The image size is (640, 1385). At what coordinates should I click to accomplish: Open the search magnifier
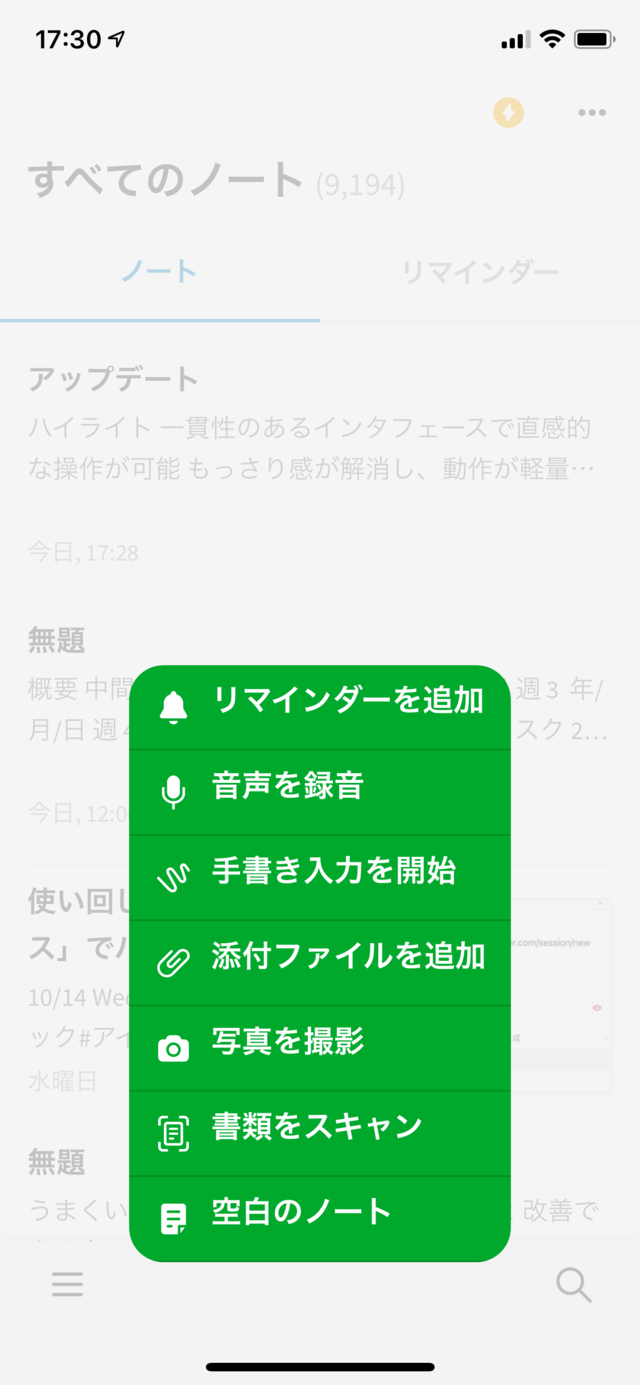point(574,1284)
